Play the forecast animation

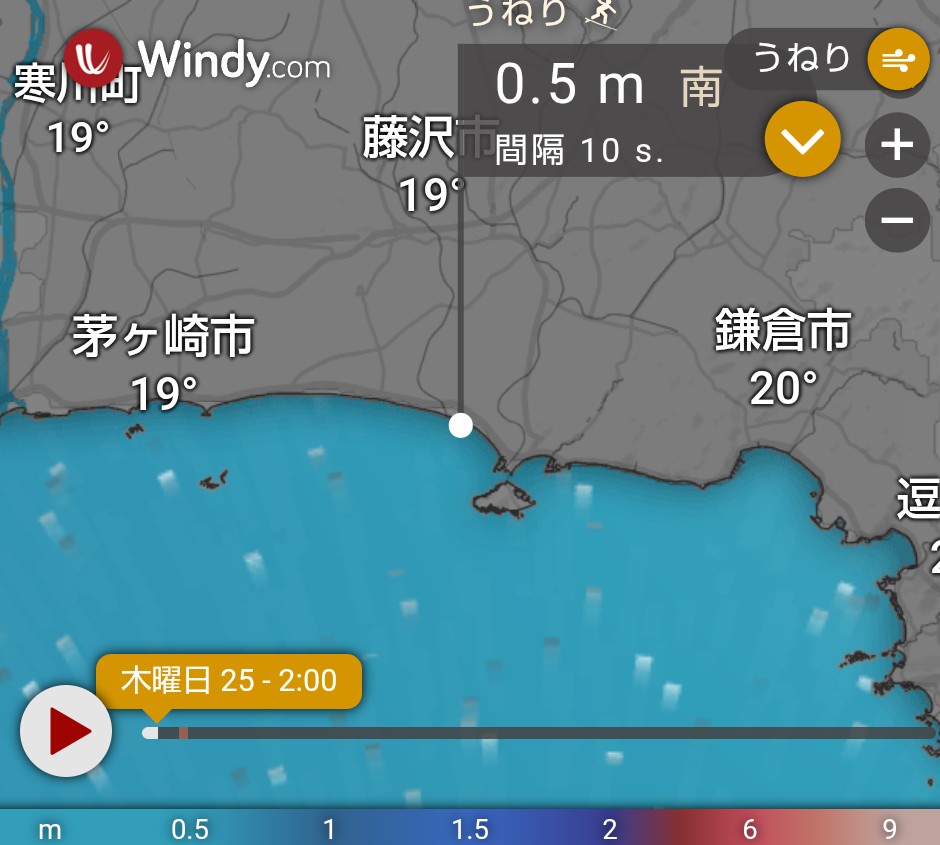point(66,731)
